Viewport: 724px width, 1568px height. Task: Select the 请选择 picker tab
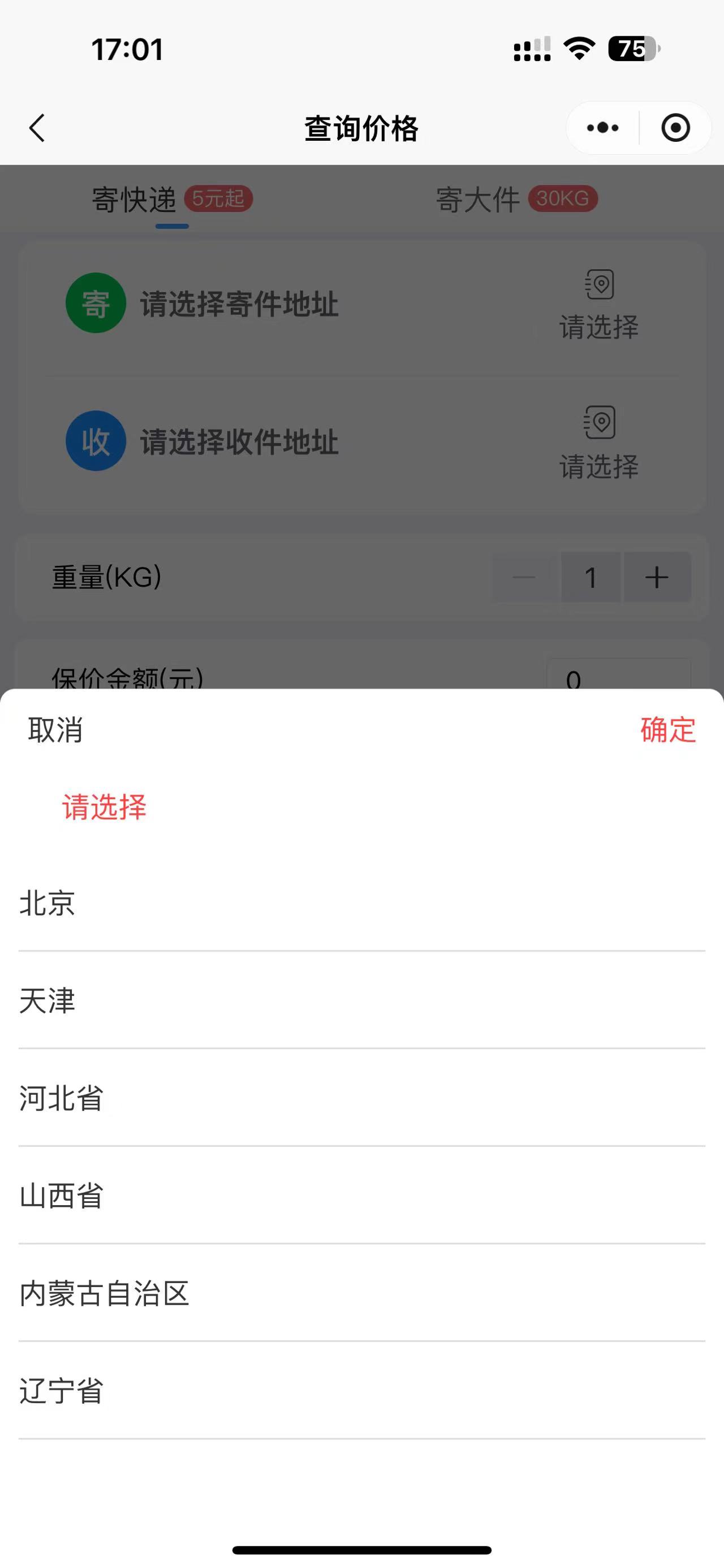[x=104, y=807]
